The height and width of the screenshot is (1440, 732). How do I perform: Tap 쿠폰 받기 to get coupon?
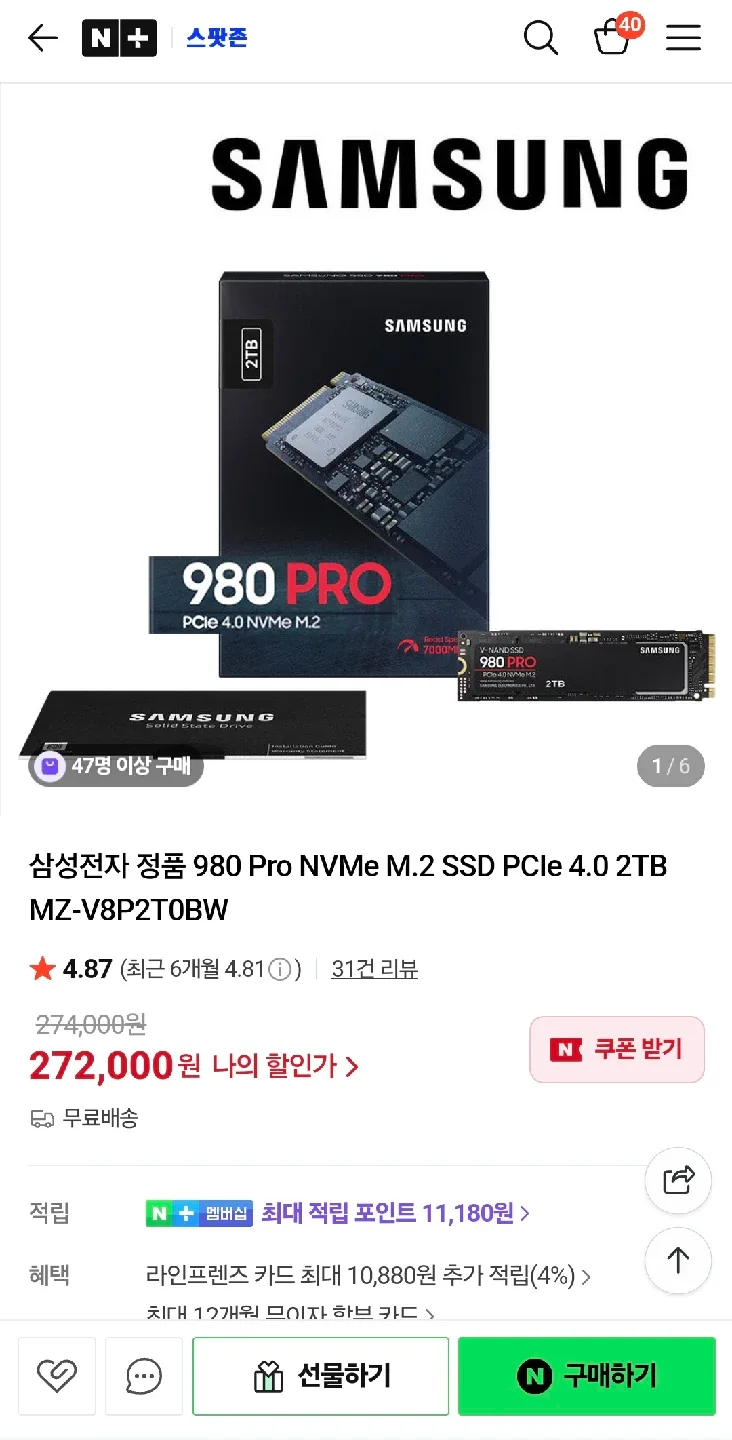pos(617,1049)
